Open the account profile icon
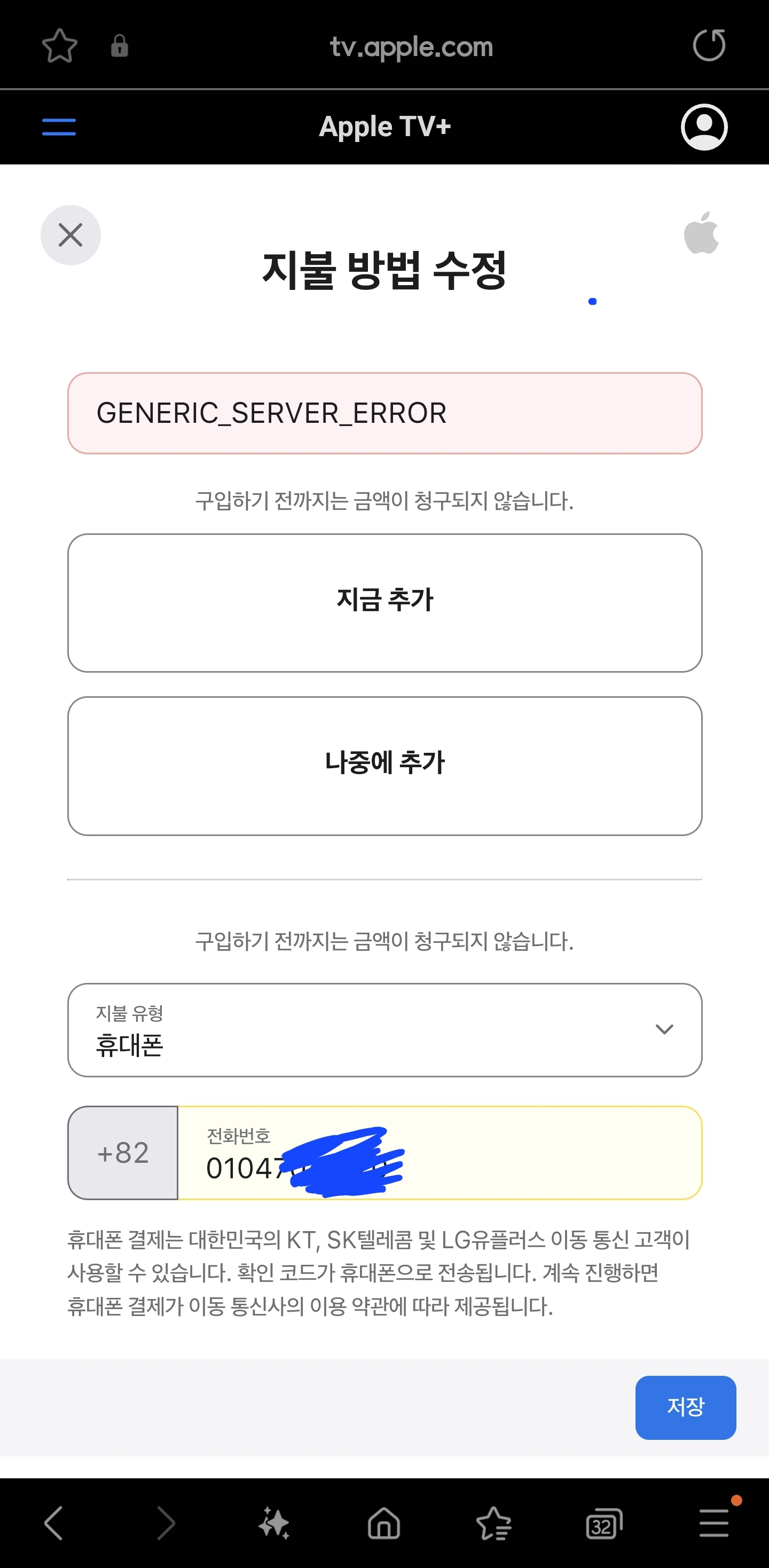 click(704, 127)
